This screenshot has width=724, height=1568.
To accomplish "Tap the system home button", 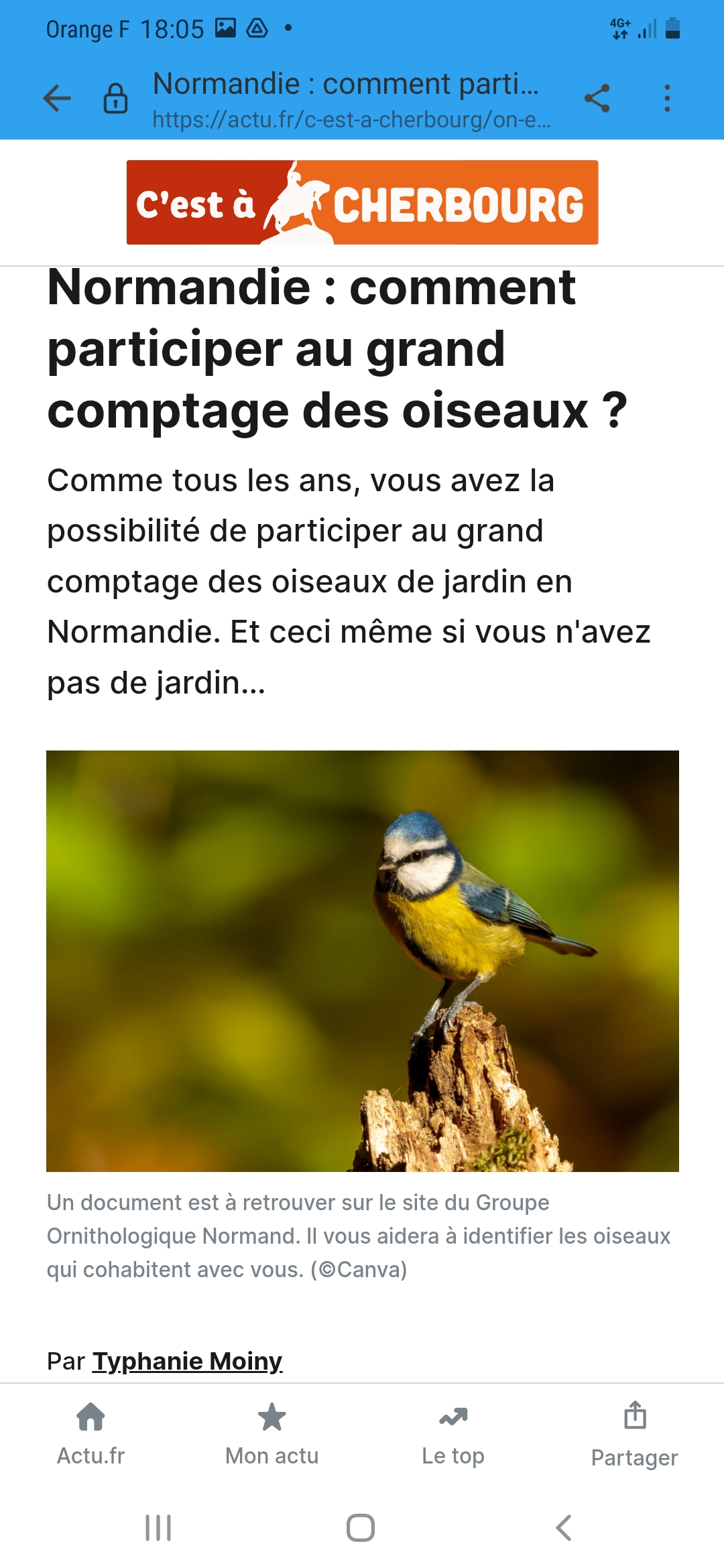I will click(361, 1528).
